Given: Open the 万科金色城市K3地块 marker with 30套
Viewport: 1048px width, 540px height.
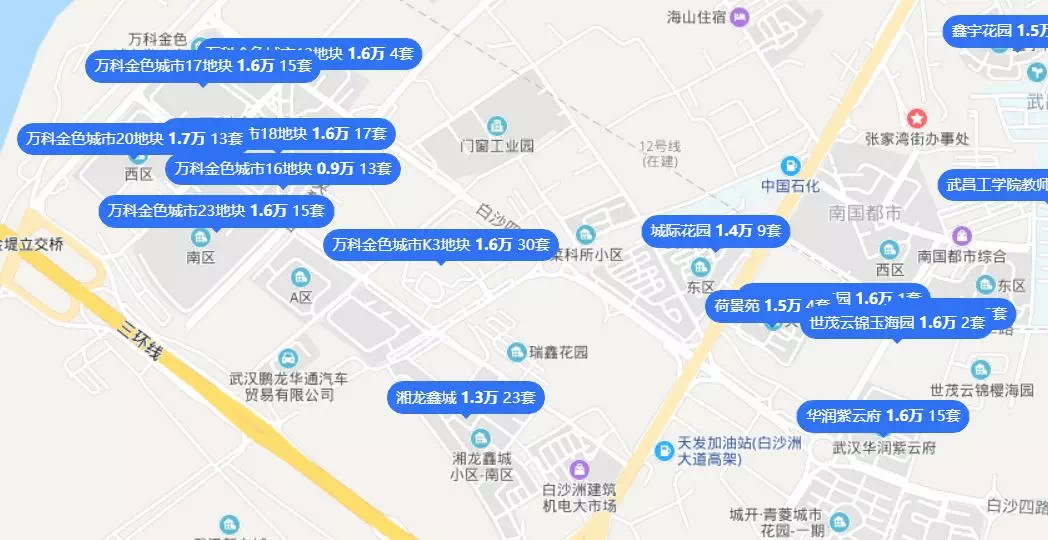Looking at the screenshot, I should (x=441, y=244).
